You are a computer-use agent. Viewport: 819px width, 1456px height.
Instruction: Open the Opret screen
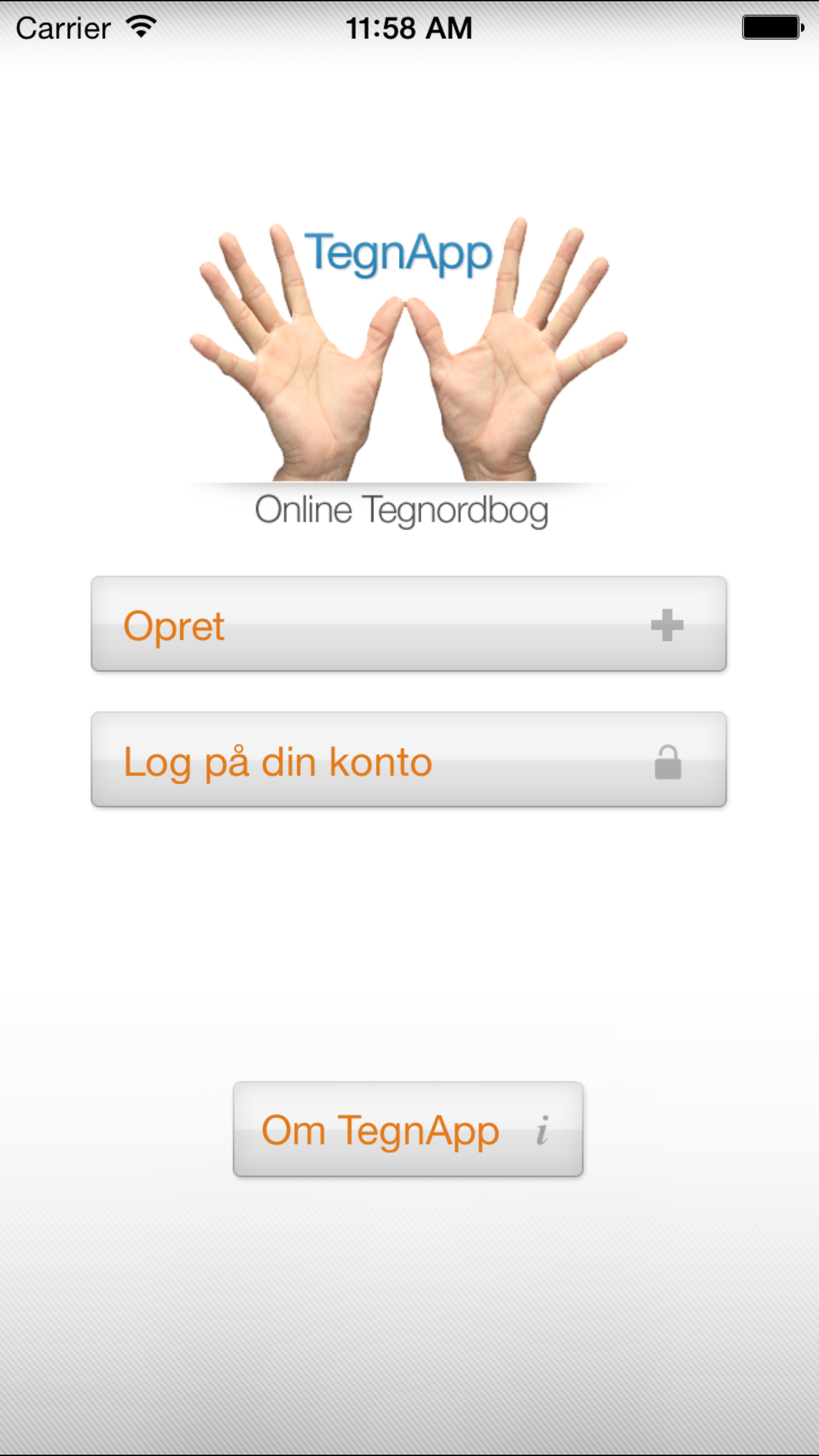pos(409,624)
